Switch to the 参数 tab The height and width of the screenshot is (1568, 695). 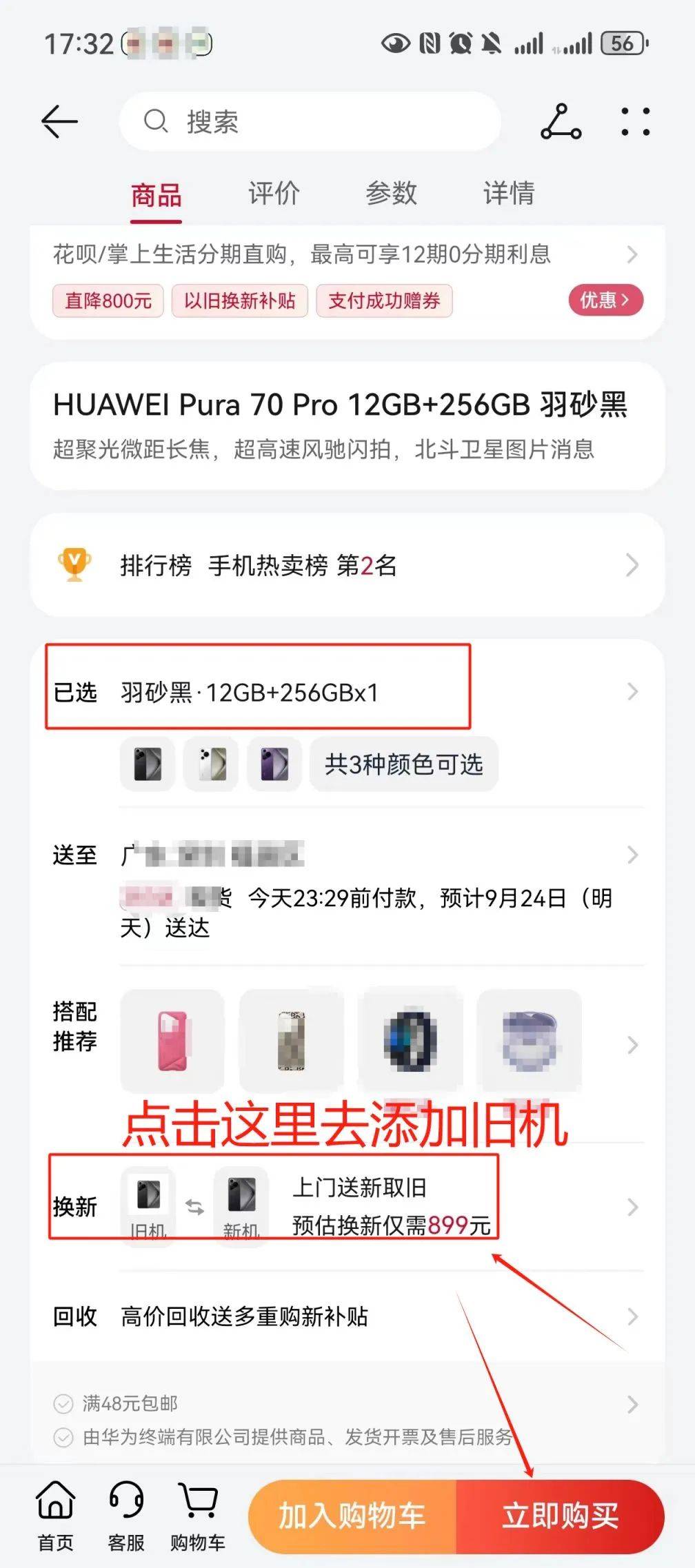pyautogui.click(x=391, y=194)
